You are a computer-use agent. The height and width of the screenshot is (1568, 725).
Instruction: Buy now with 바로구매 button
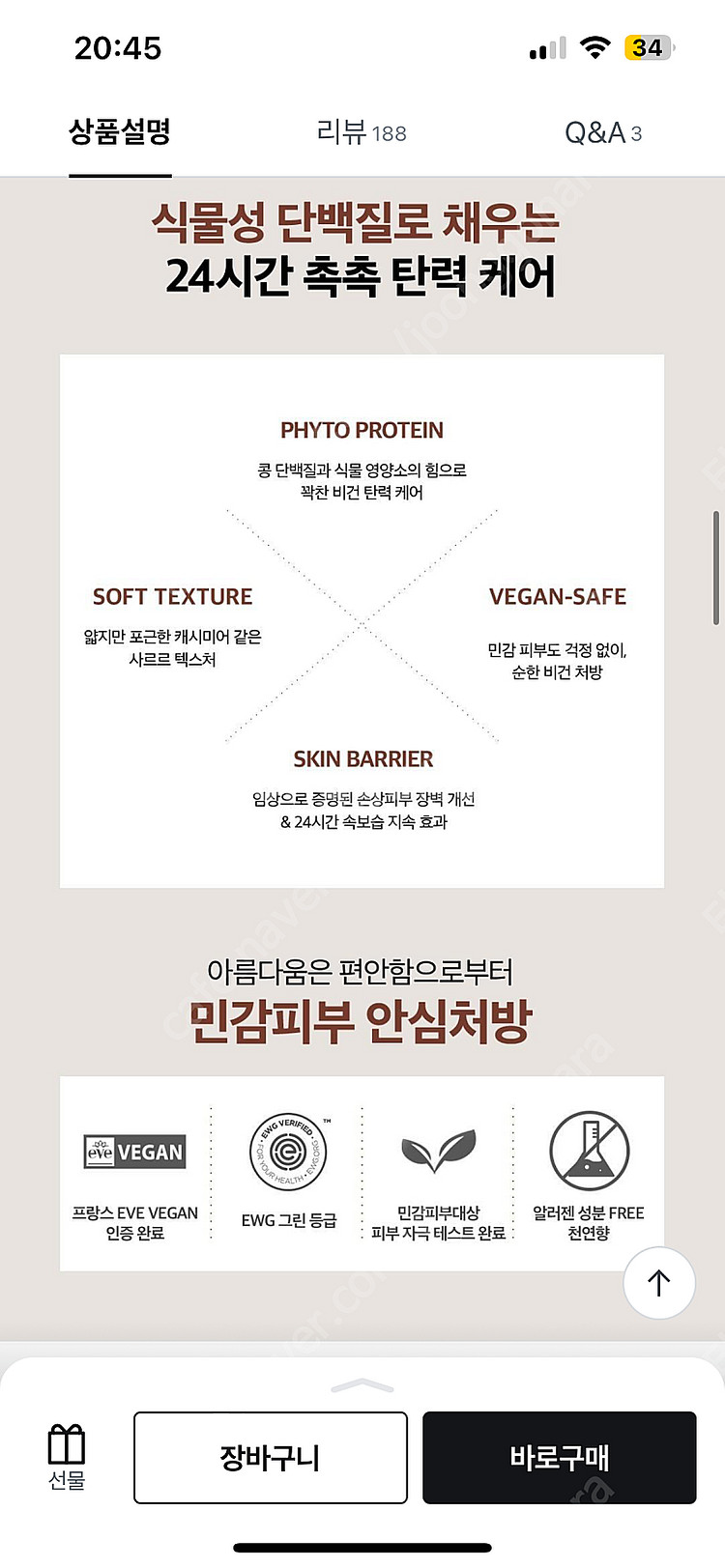pyautogui.click(x=559, y=1457)
